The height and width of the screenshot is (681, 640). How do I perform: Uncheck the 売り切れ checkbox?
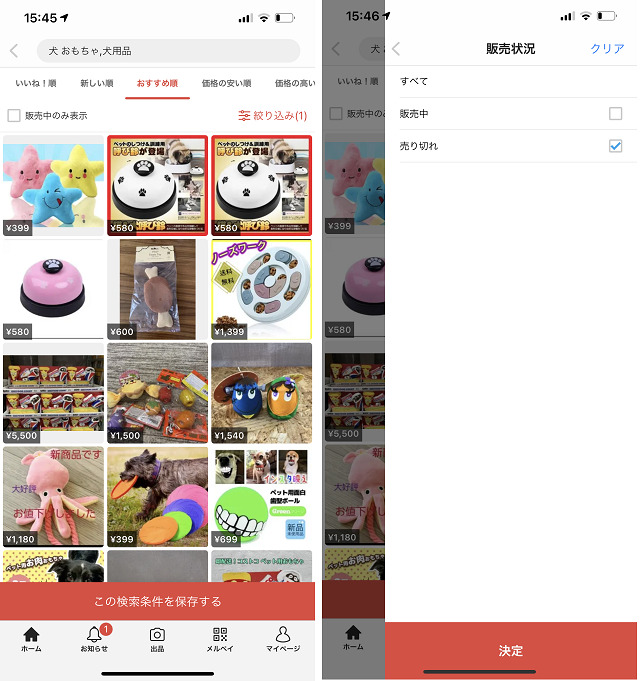(x=615, y=146)
